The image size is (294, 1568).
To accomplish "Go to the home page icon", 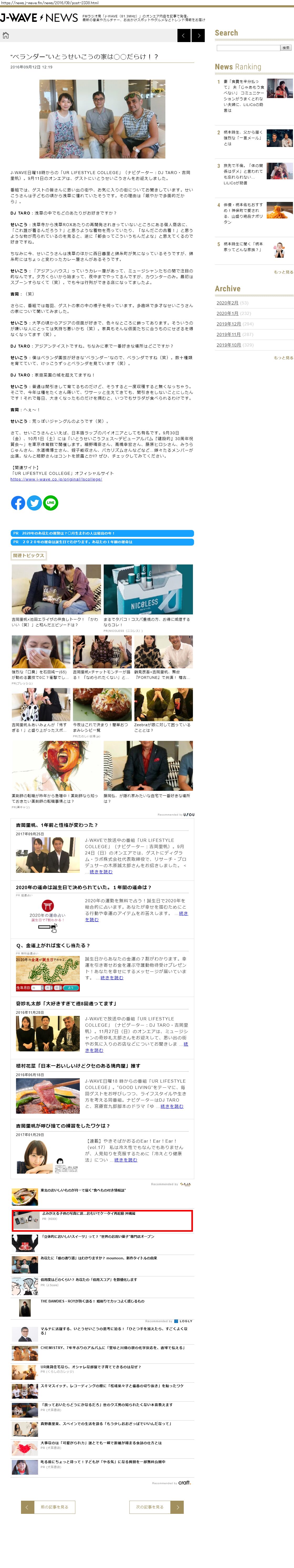I will click(x=6, y=35).
